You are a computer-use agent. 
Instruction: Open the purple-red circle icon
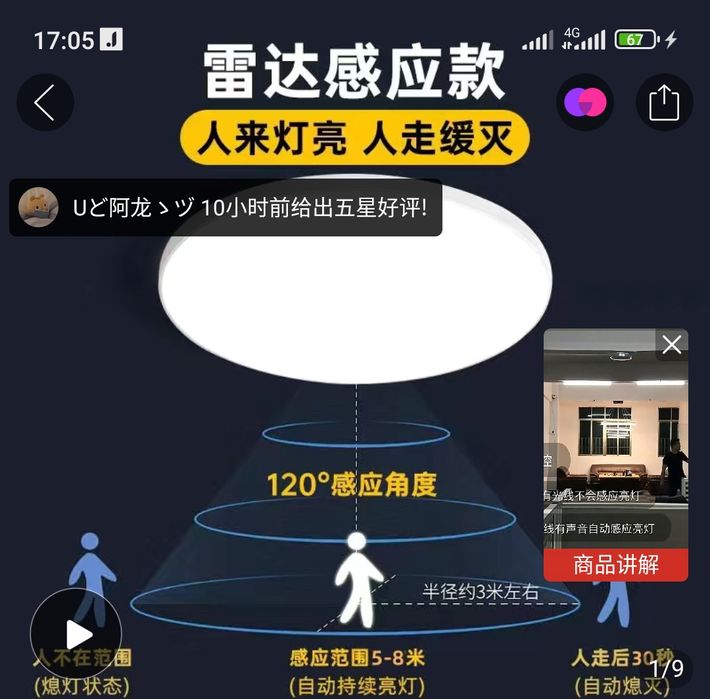(x=585, y=103)
